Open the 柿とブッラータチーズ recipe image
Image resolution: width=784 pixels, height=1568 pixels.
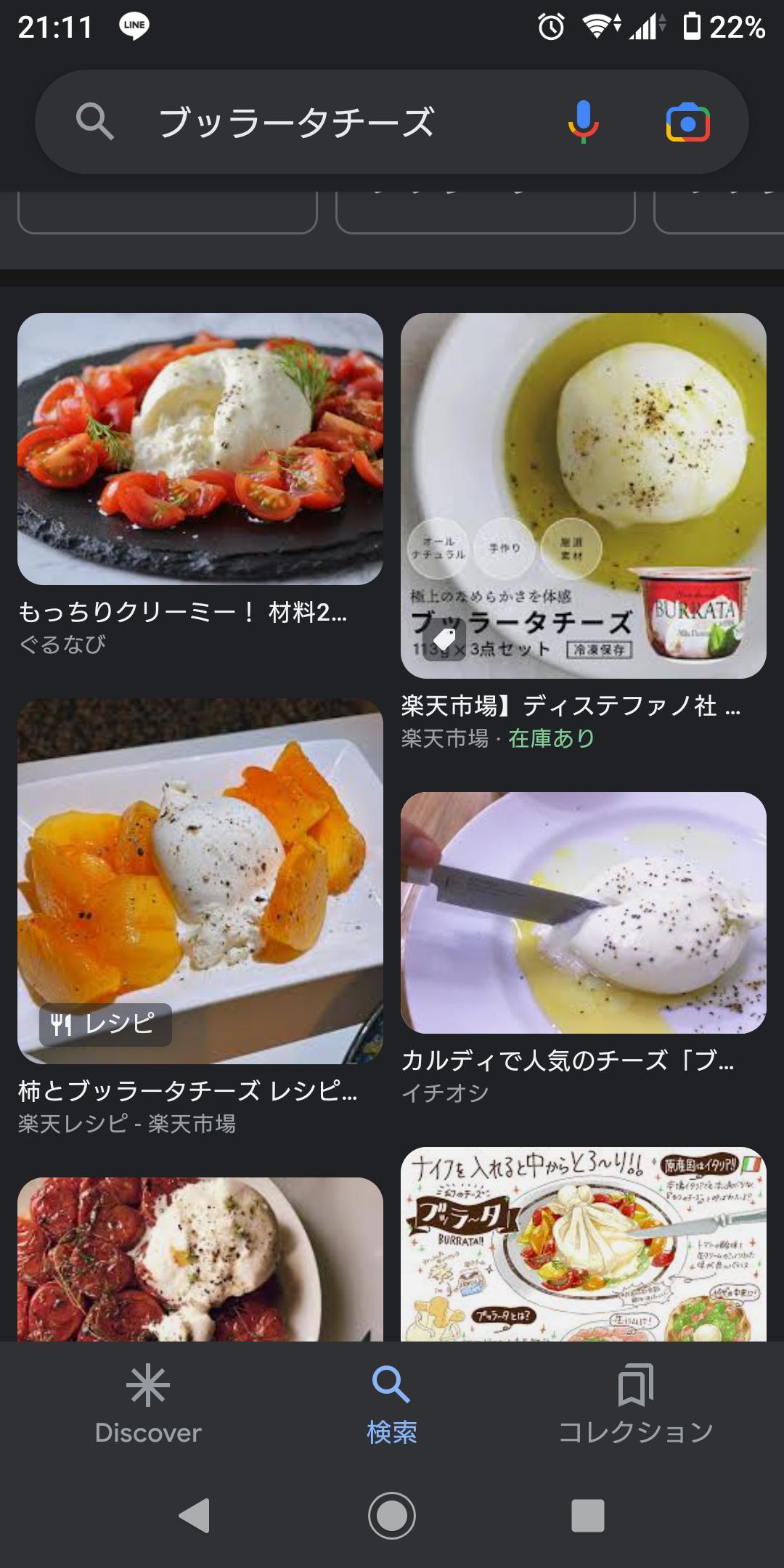pyautogui.click(x=200, y=881)
